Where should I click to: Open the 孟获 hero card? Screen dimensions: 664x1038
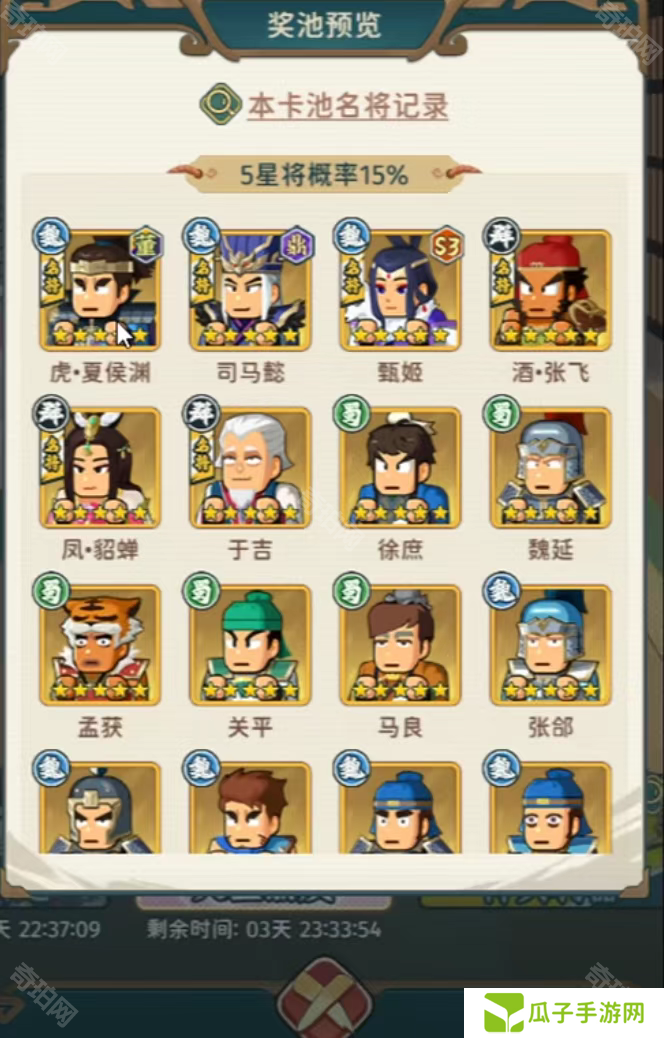click(100, 645)
